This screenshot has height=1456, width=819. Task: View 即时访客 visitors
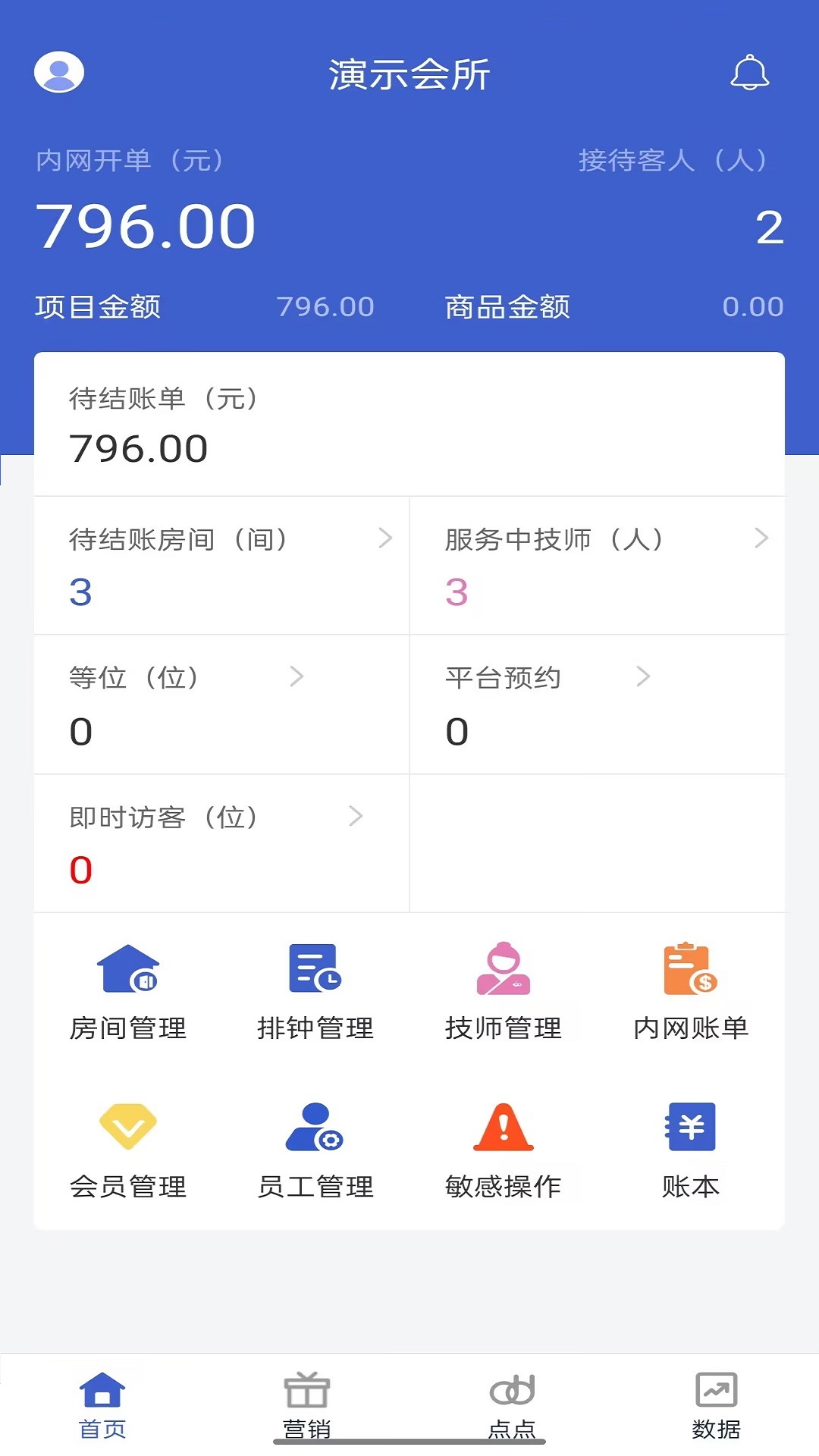click(221, 843)
